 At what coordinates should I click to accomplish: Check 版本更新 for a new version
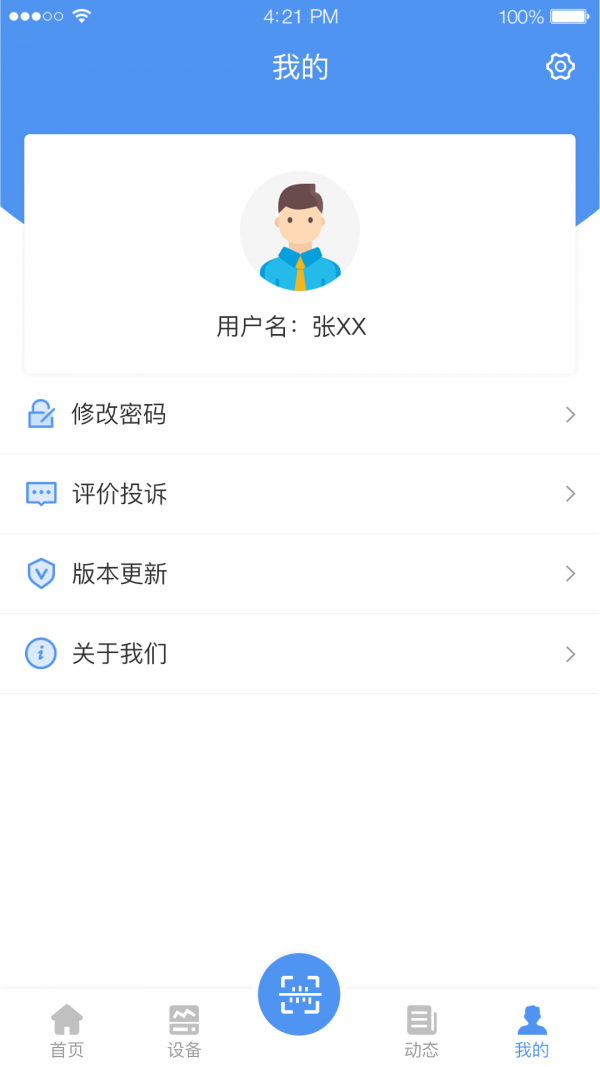300,574
